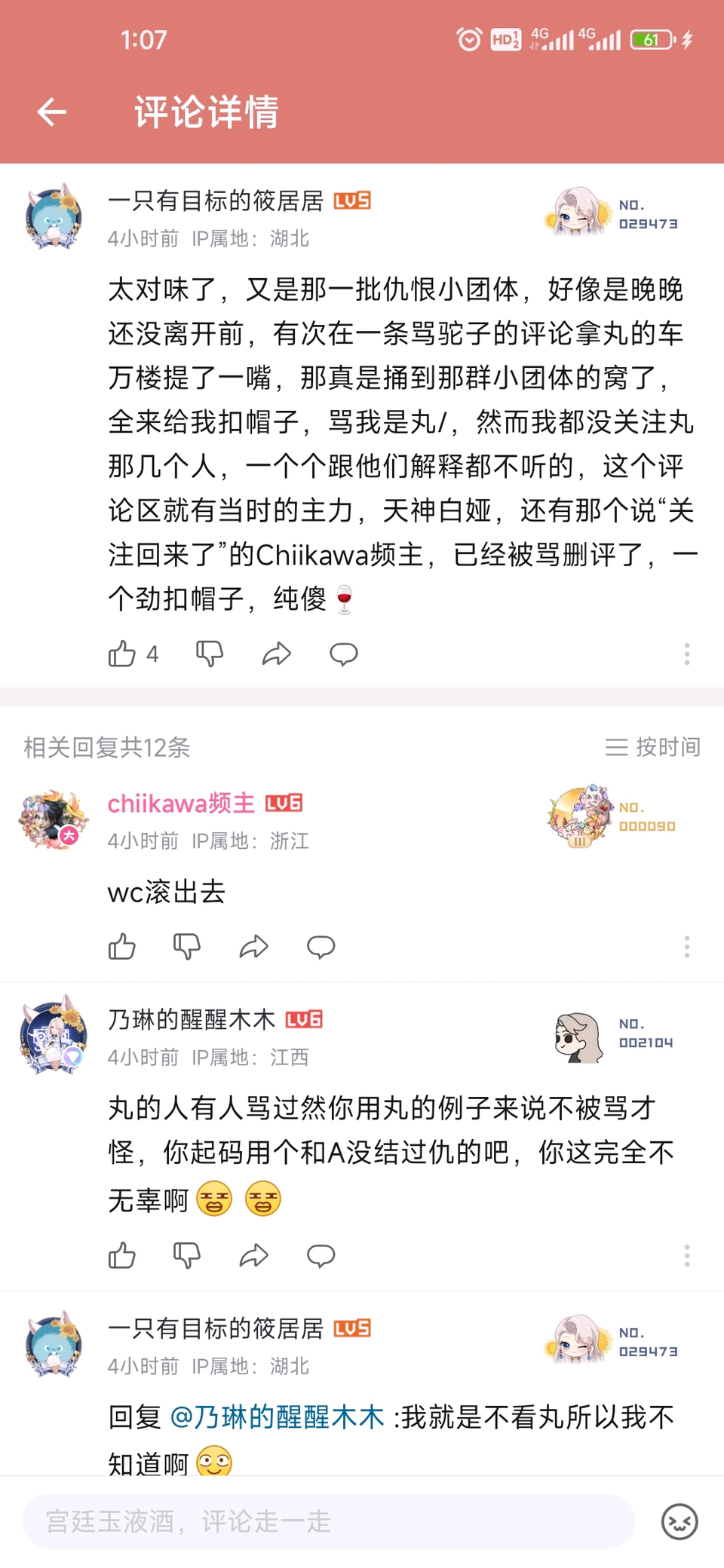Open overflow menu on the main comment

point(686,654)
